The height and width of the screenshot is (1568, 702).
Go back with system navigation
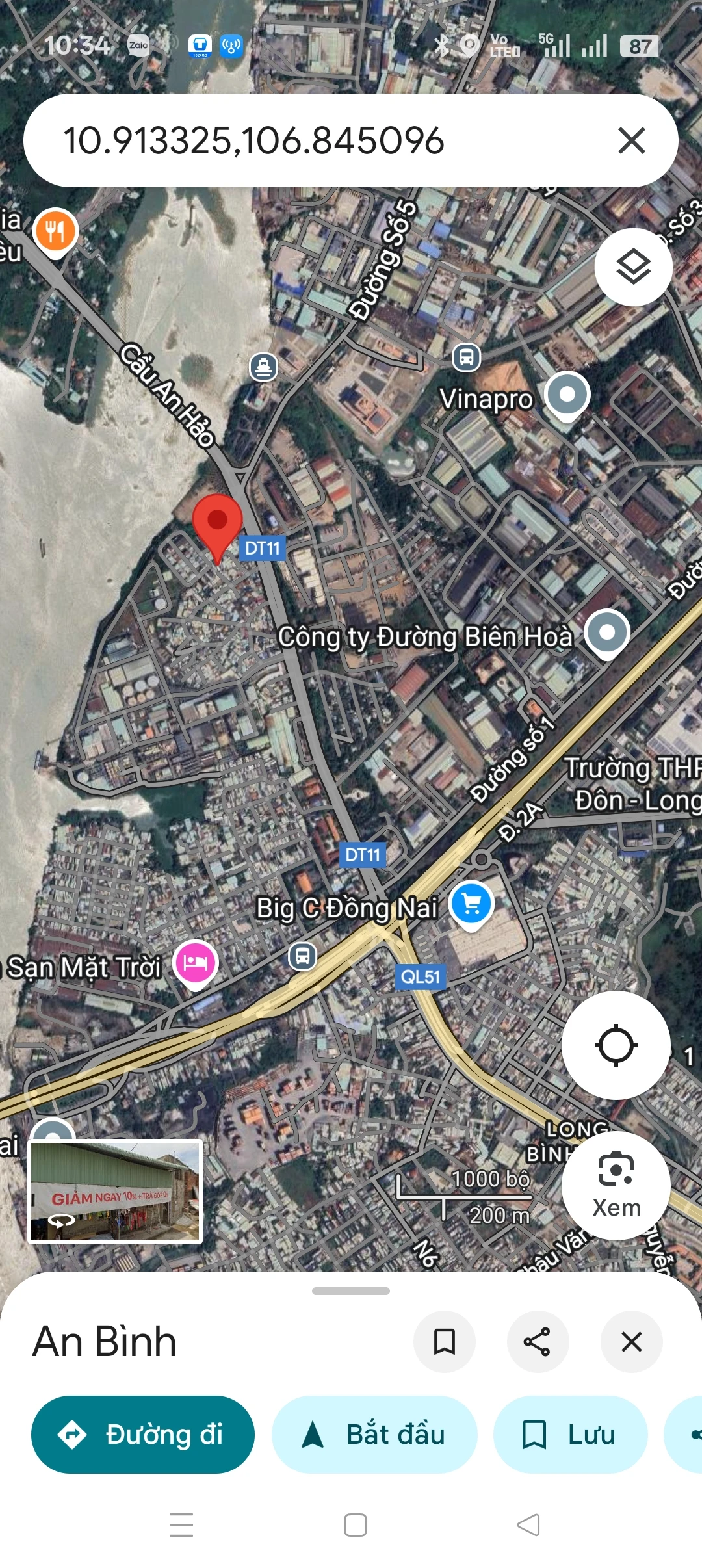(x=528, y=1524)
